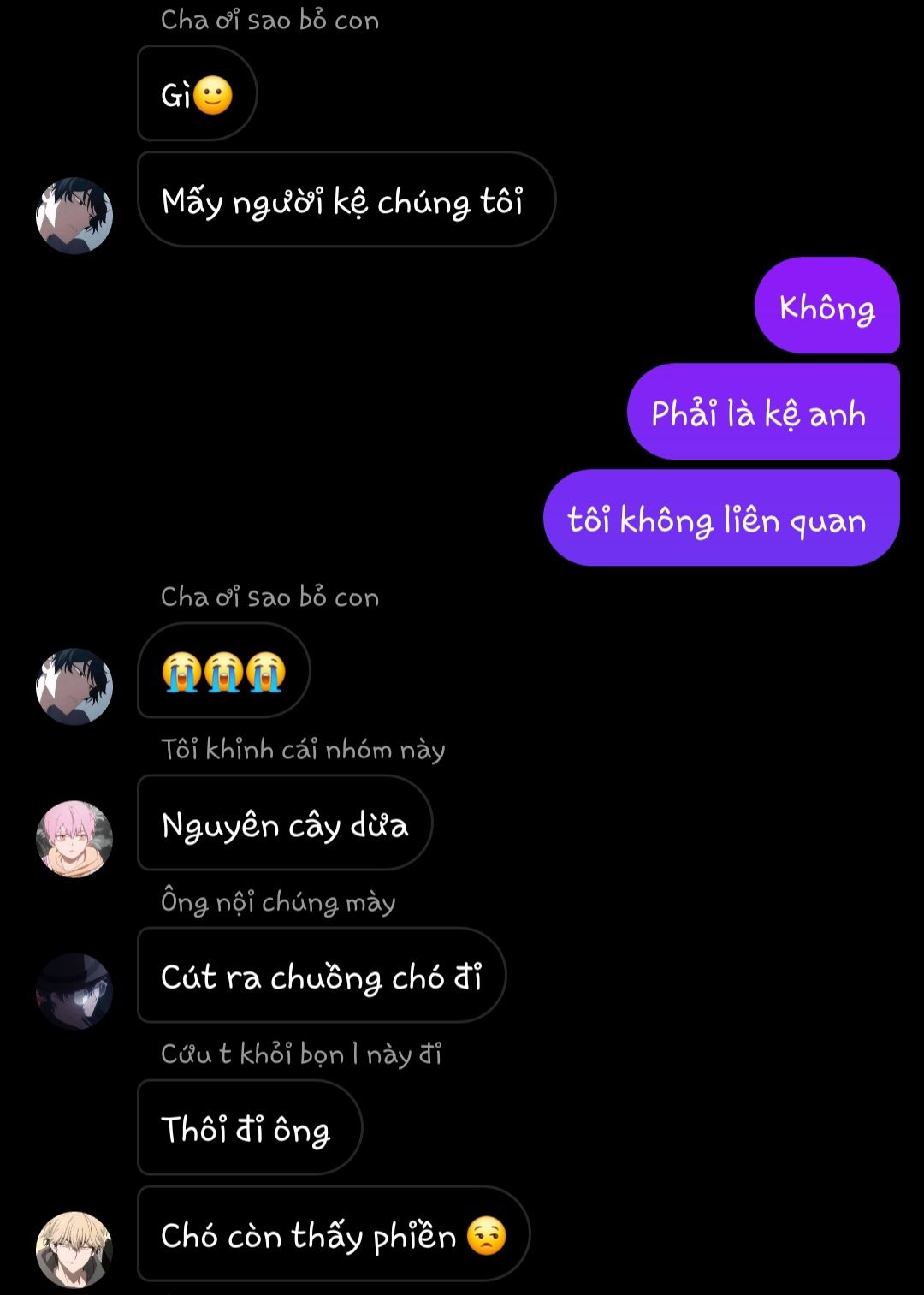Open avatar beside "Mấy người kệ chúng tôi"

coord(74,216)
